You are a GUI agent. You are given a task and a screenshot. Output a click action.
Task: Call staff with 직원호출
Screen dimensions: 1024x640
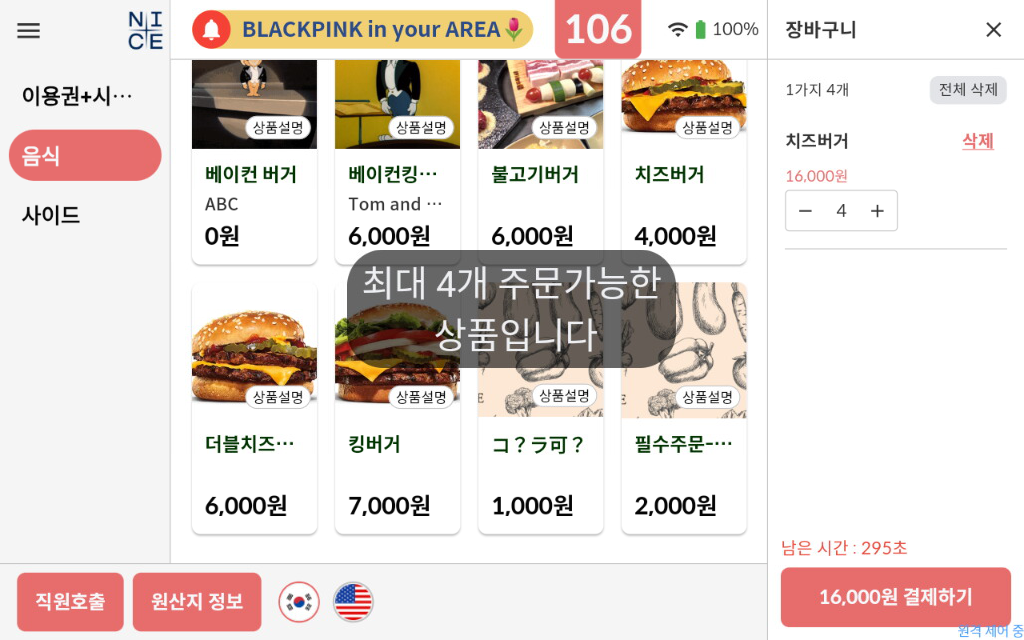pyautogui.click(x=70, y=602)
